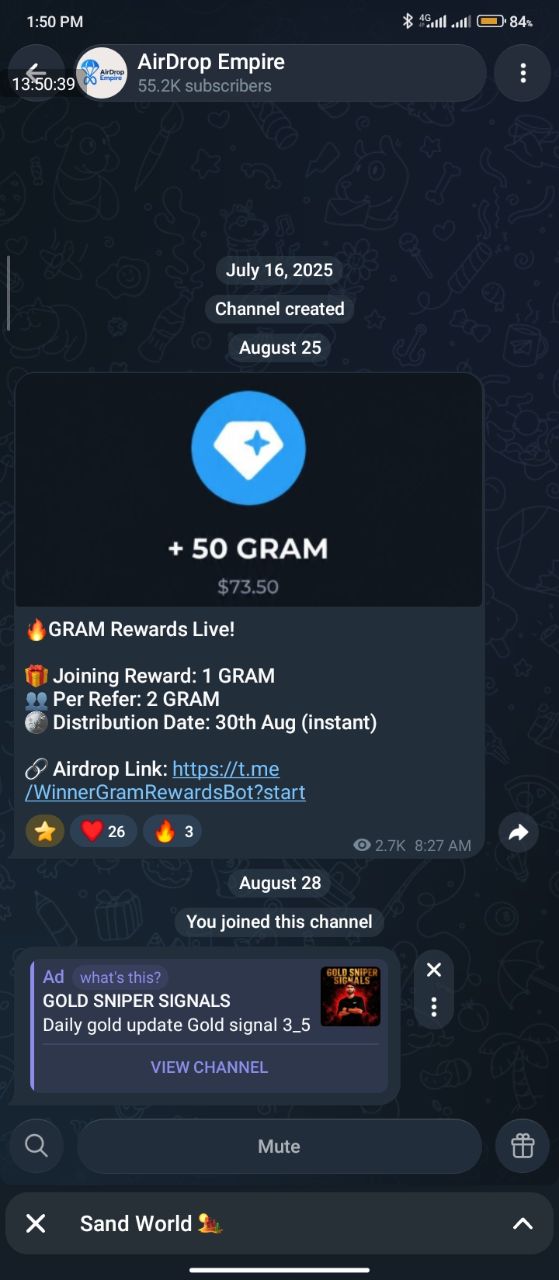Open the gift icon button

click(522, 1146)
